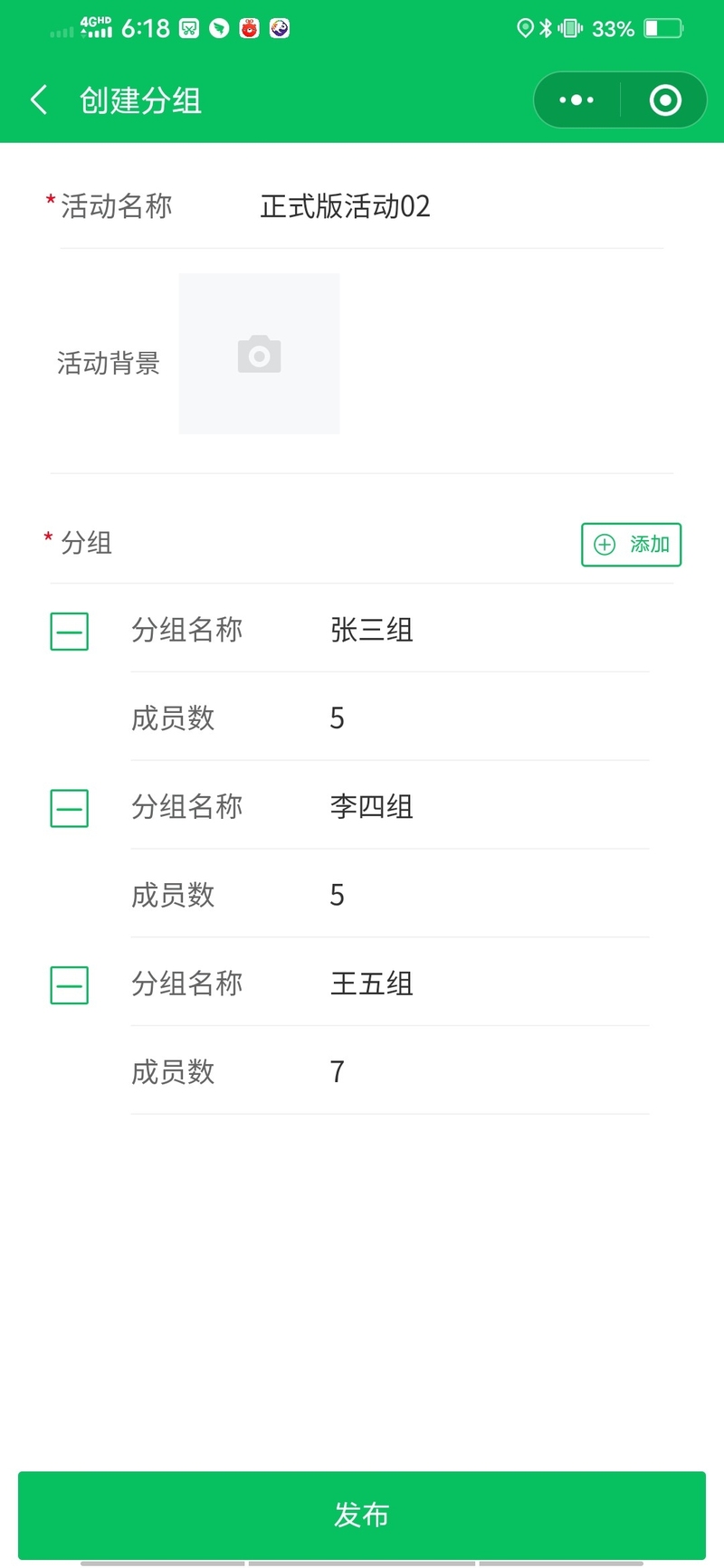Viewport: 724px width, 1568px height.
Task: Remove the 王五组 group
Action: click(70, 985)
